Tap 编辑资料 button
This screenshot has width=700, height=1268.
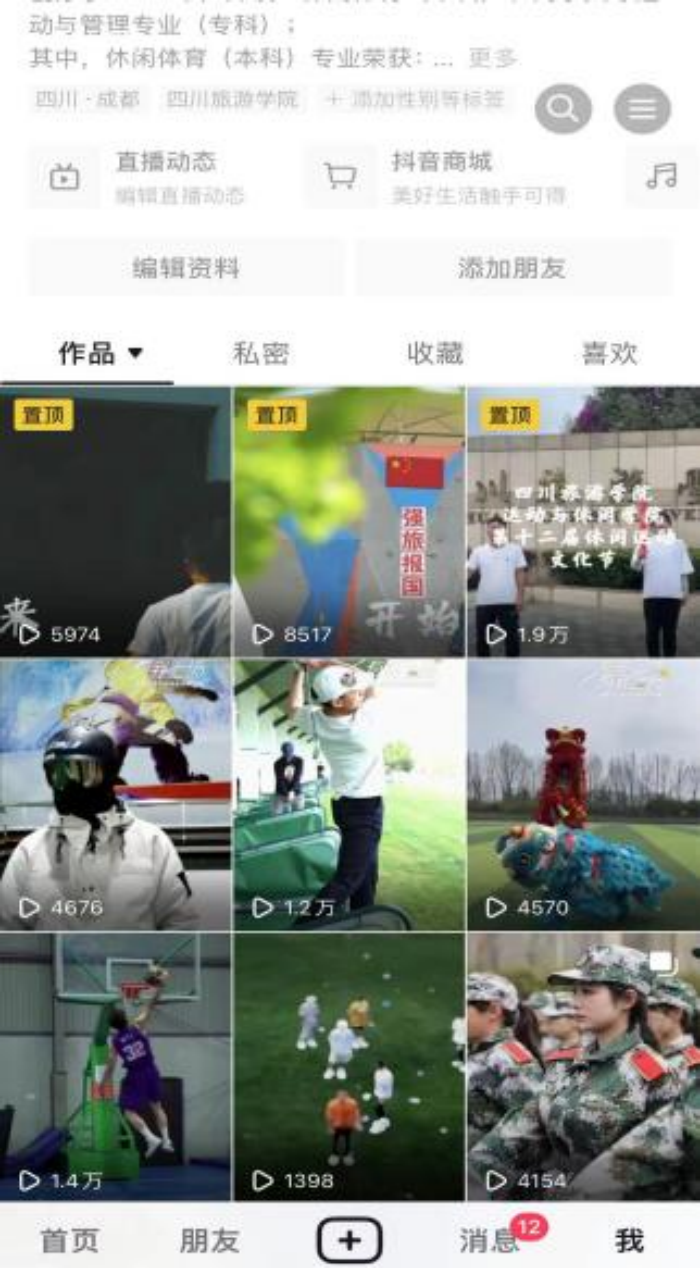(x=186, y=268)
